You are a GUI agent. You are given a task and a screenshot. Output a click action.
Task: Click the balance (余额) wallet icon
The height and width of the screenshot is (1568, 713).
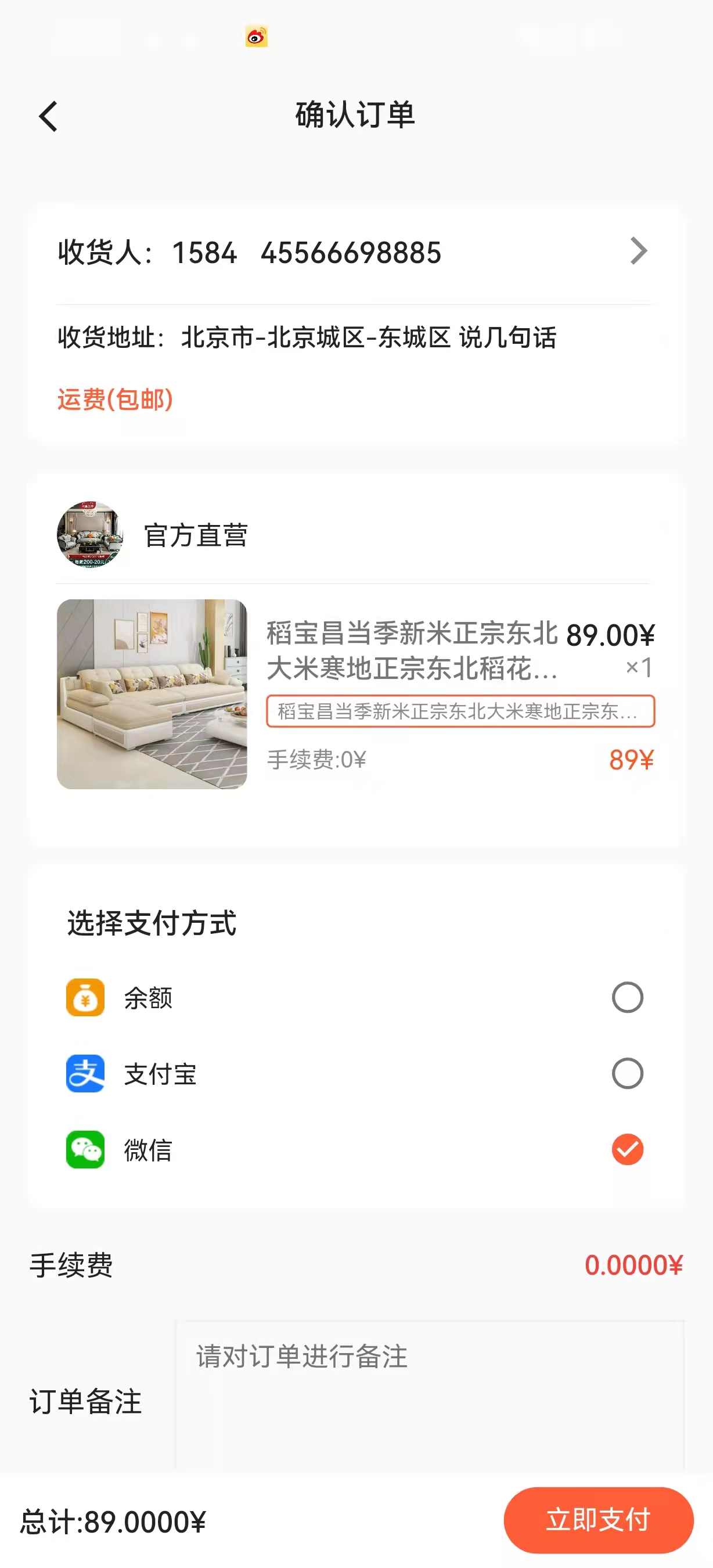click(x=86, y=997)
